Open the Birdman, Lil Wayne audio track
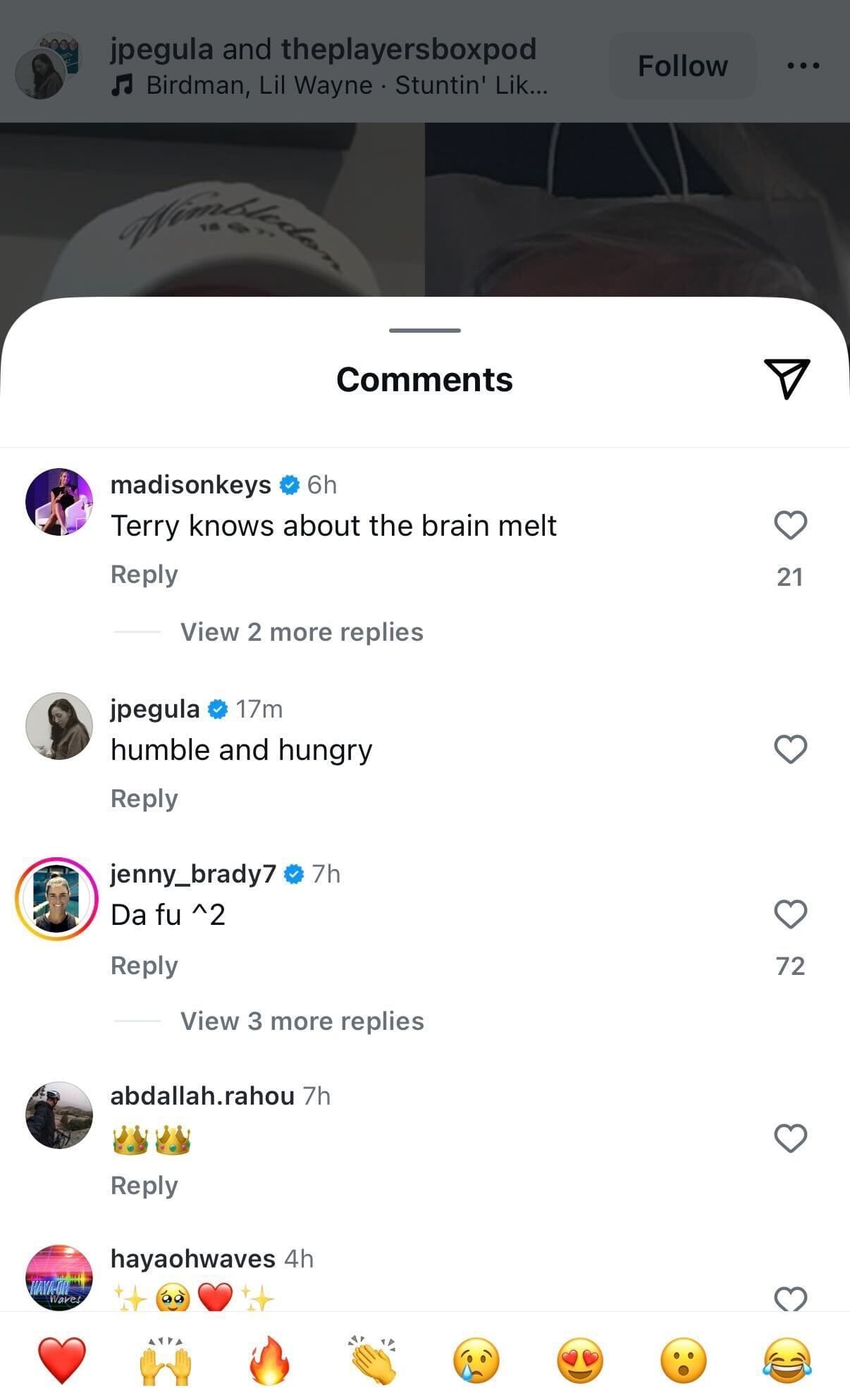 [328, 85]
